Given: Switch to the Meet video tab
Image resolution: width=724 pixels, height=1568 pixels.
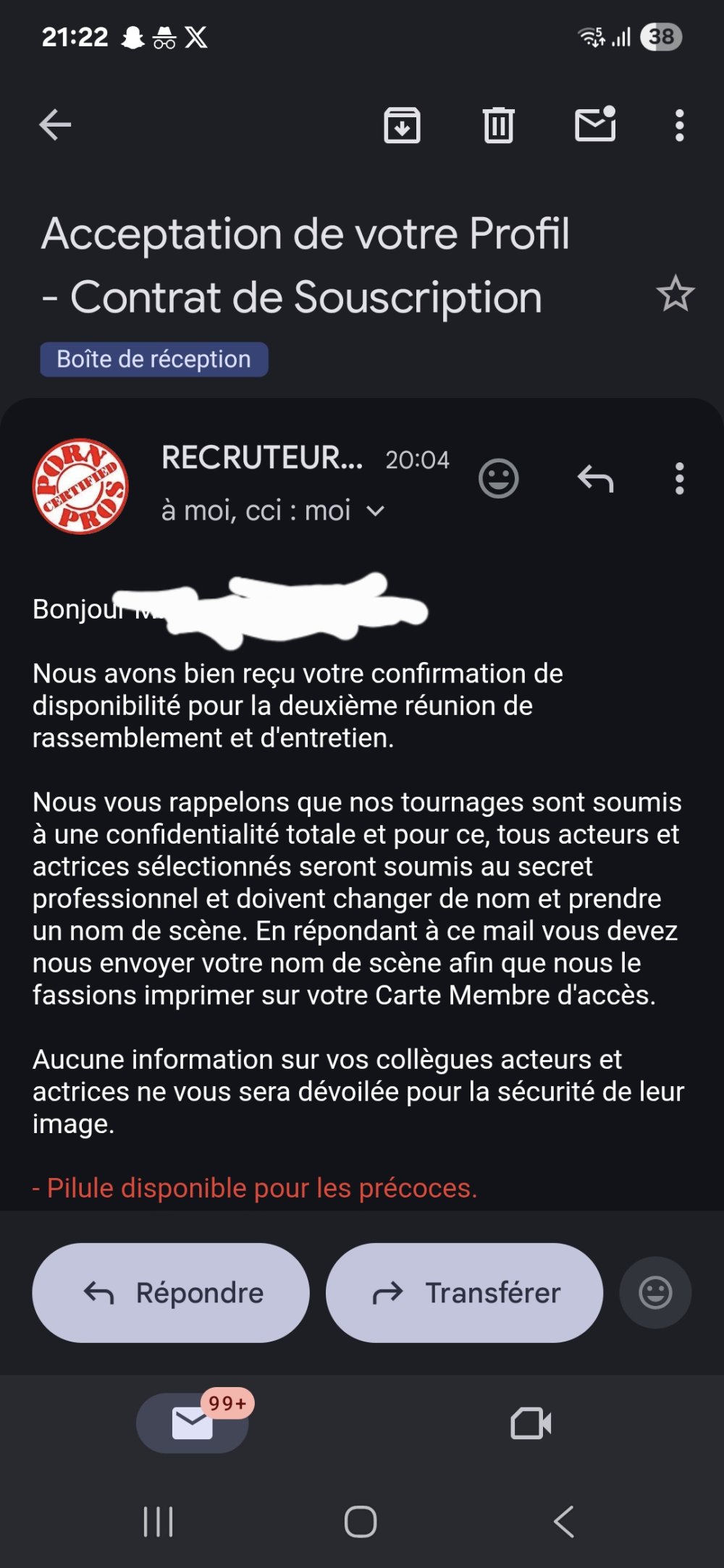Looking at the screenshot, I should (531, 1423).
